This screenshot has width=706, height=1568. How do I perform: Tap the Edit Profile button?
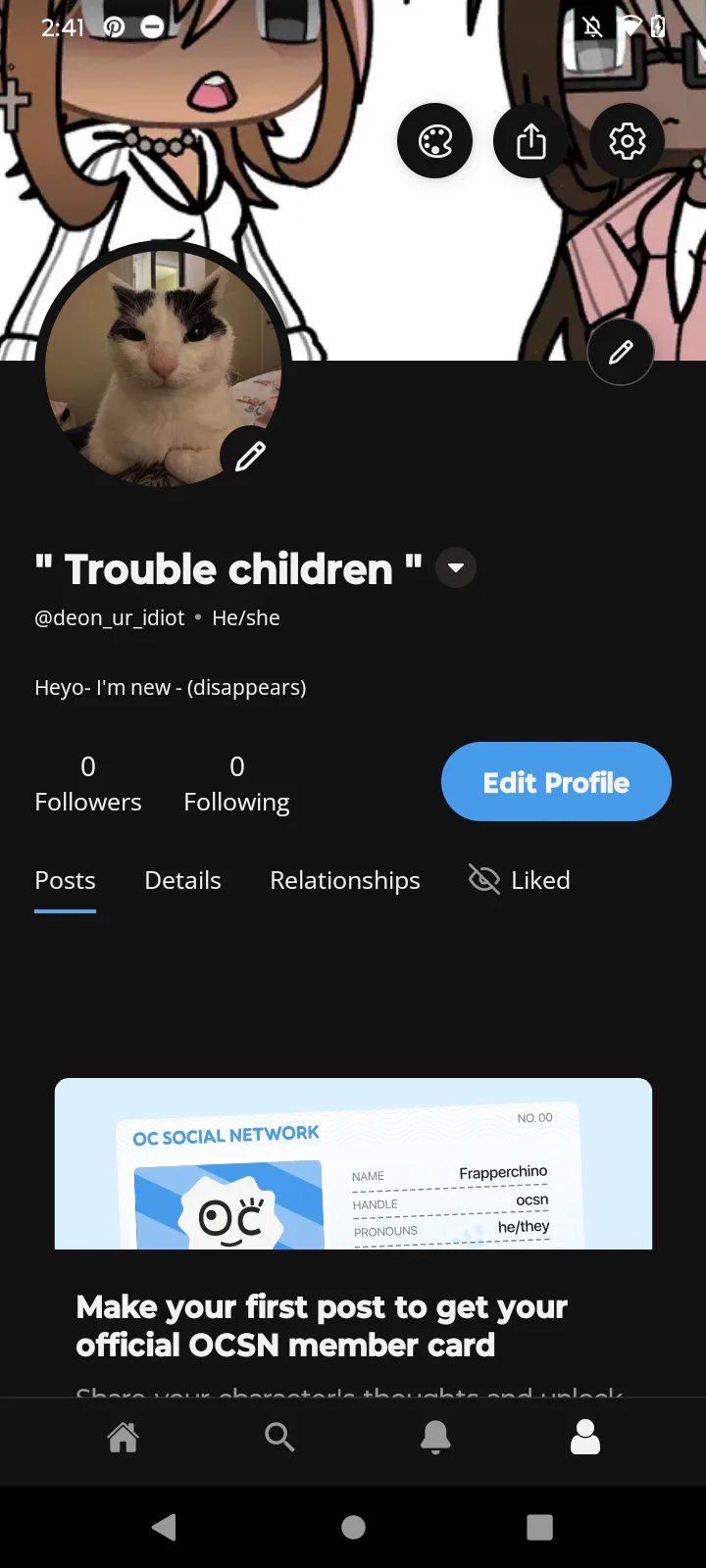556,782
